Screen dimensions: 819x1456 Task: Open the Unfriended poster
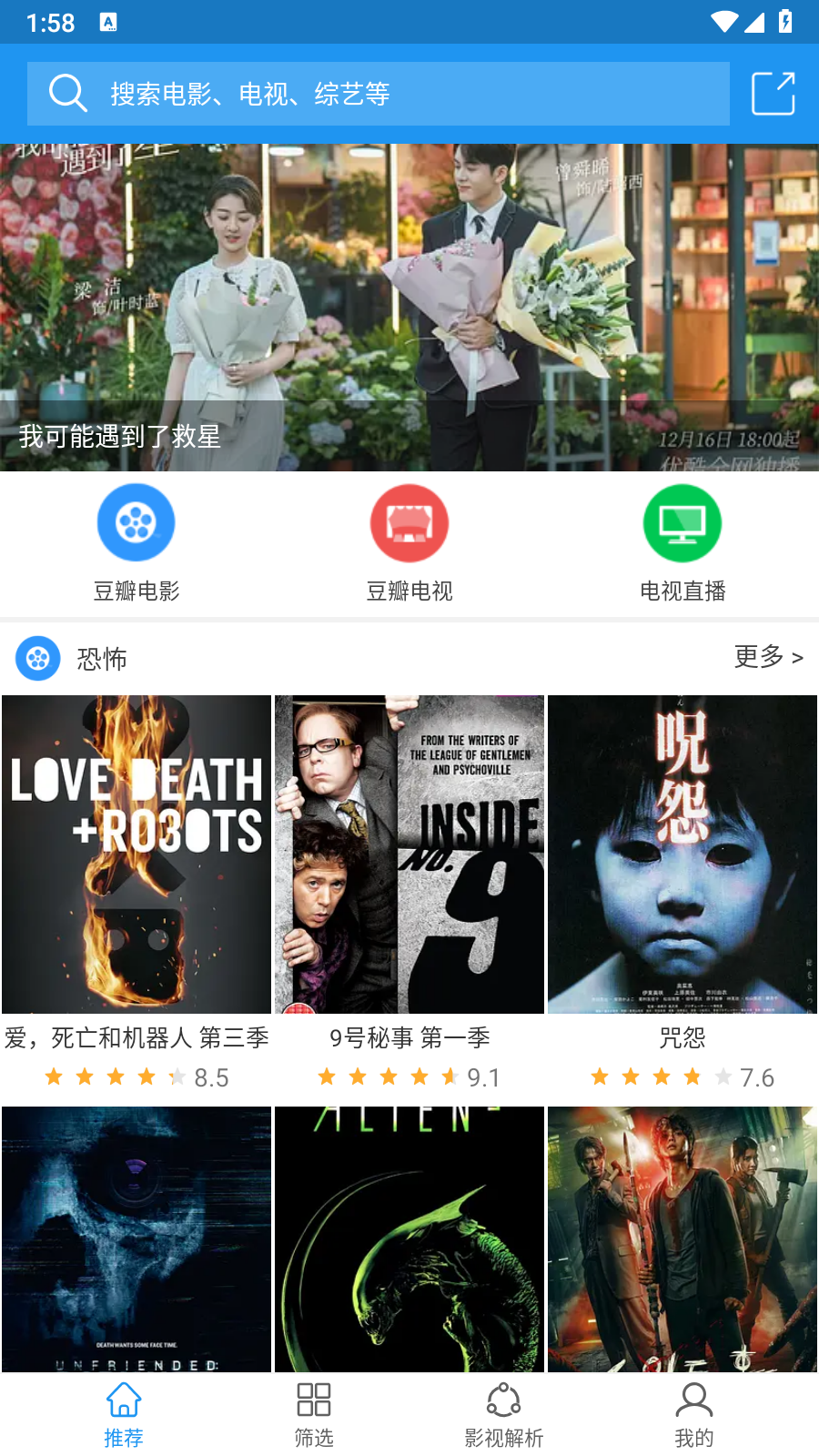coord(136,1239)
